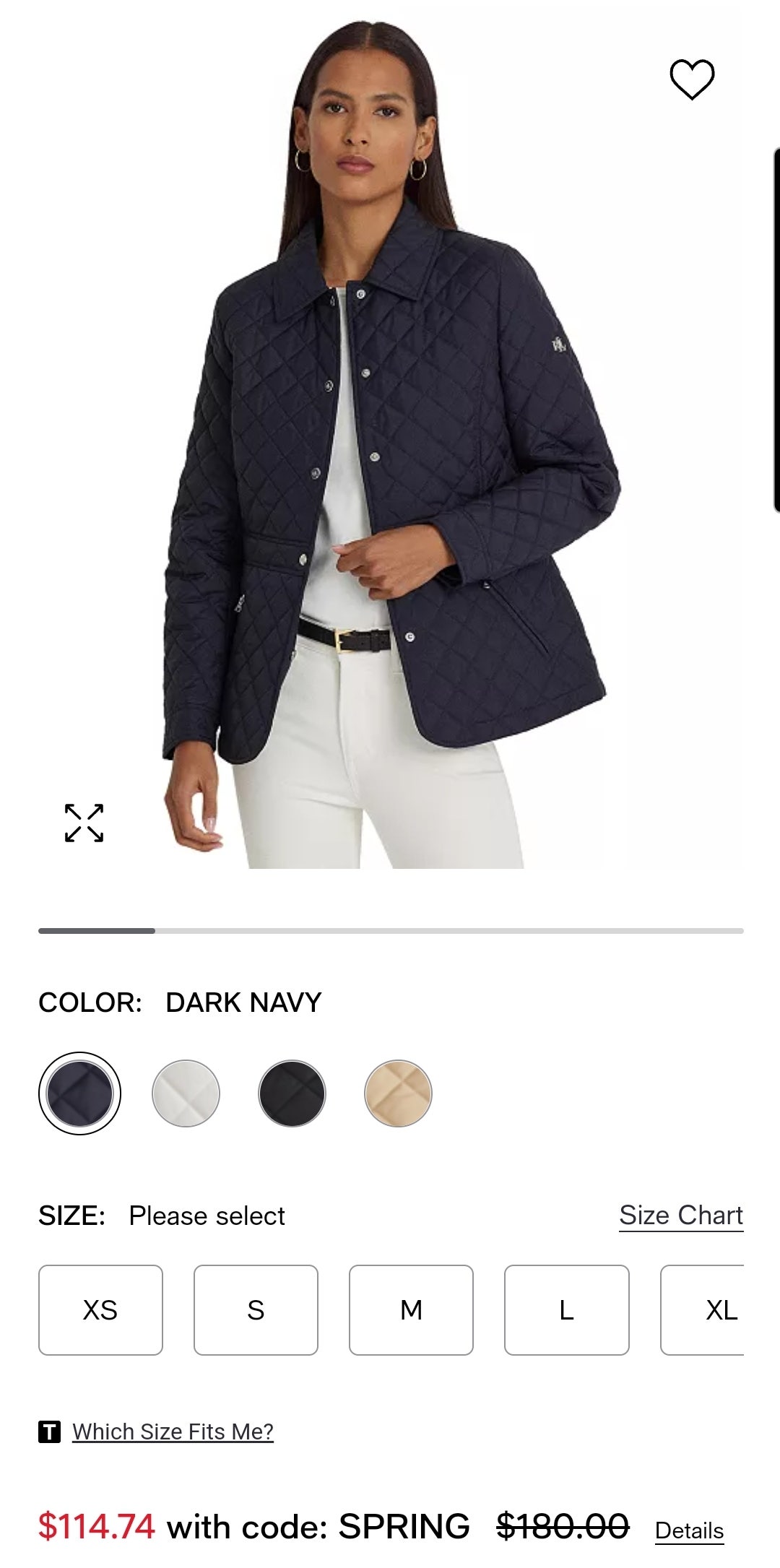Select the beige color swatch

(x=398, y=1093)
